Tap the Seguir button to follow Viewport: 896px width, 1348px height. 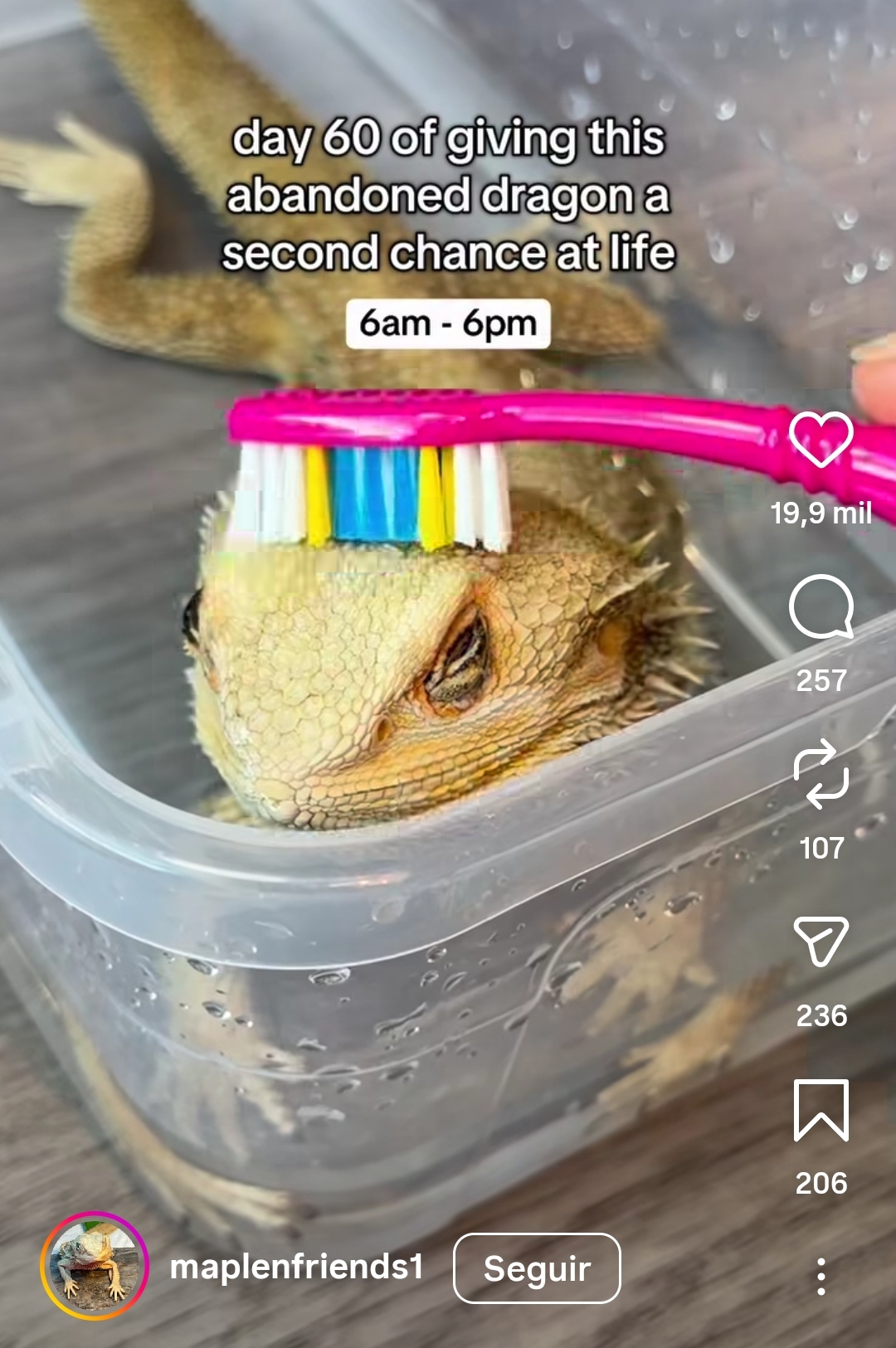(x=537, y=1268)
